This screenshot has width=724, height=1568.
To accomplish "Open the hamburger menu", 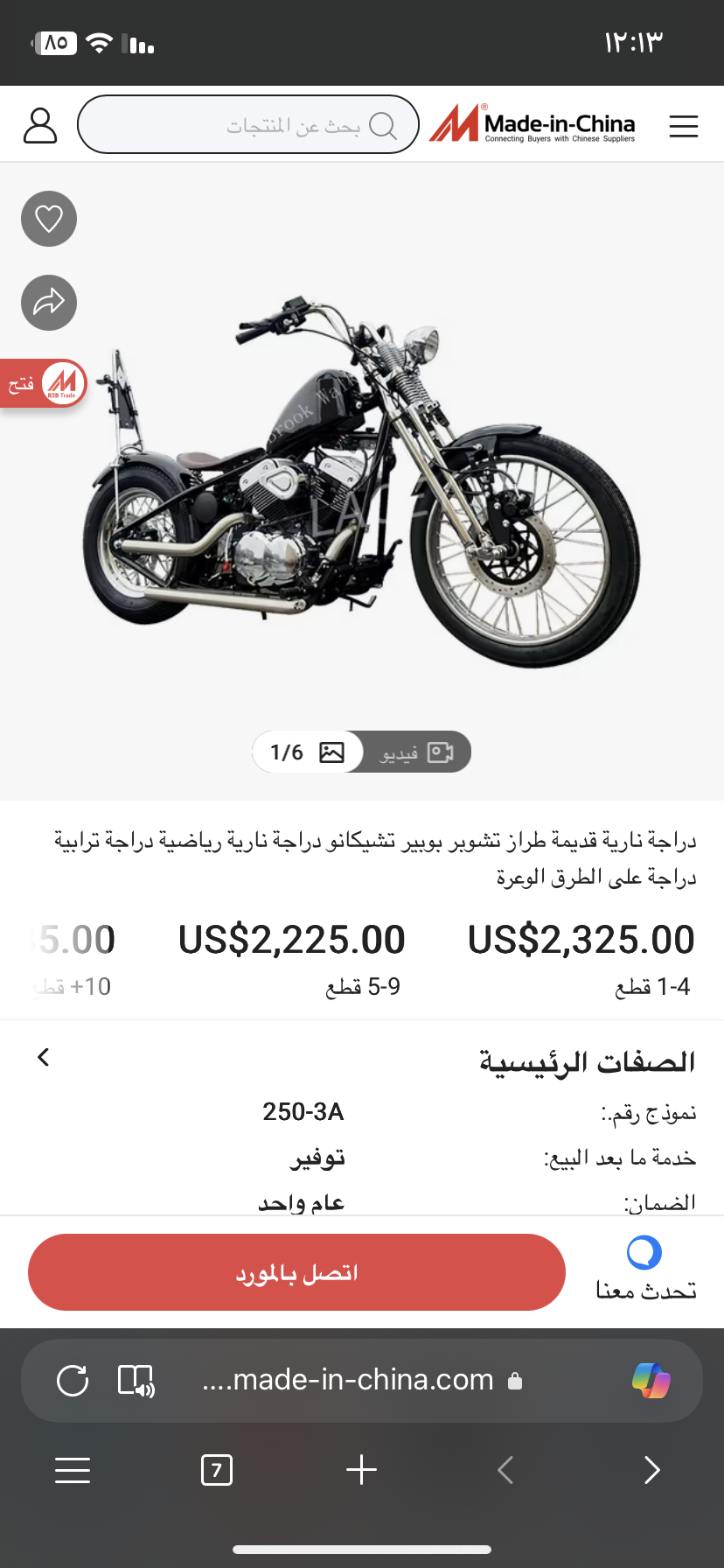I will [x=683, y=126].
